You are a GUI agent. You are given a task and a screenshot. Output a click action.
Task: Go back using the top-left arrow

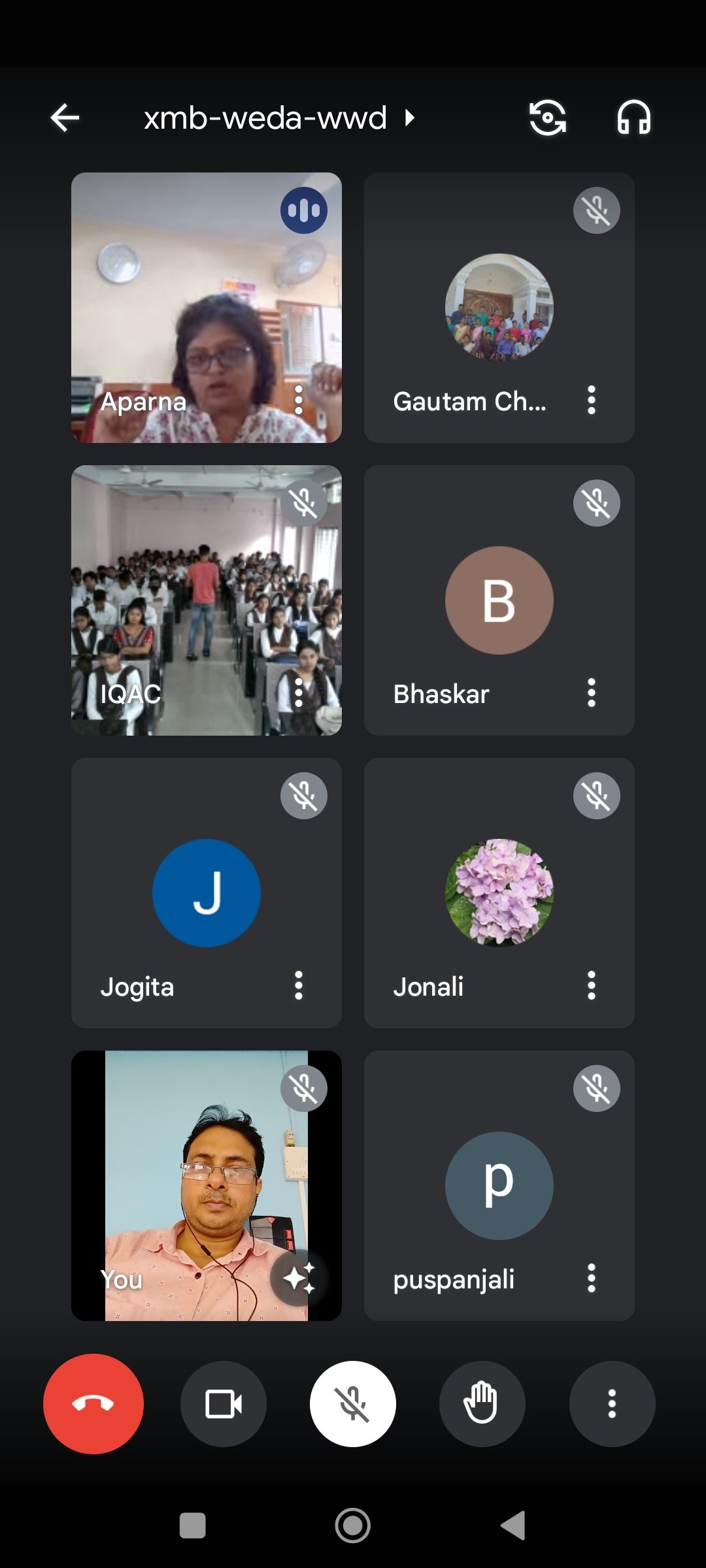(x=65, y=118)
